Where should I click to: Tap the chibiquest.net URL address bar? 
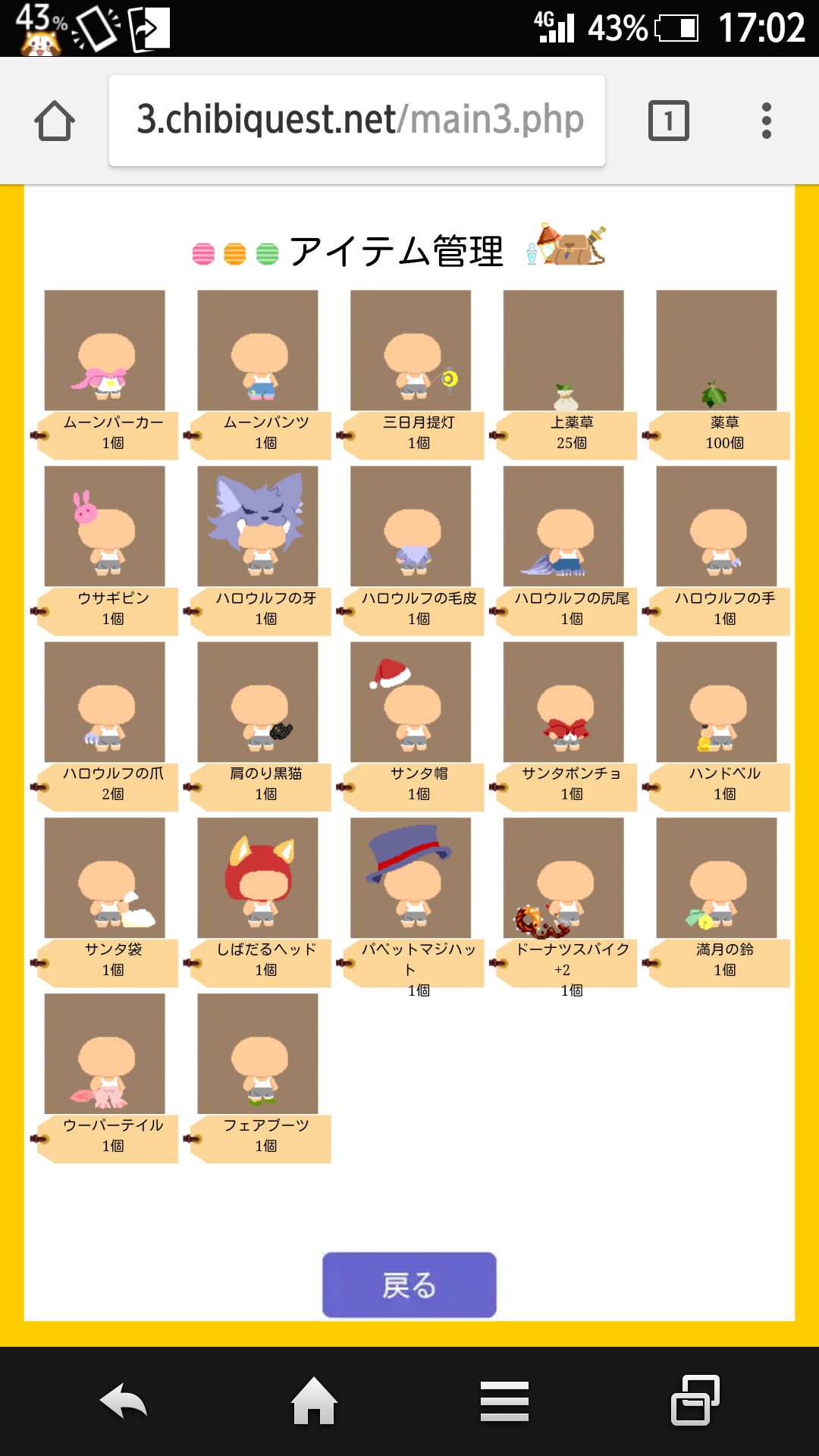pyautogui.click(x=357, y=121)
